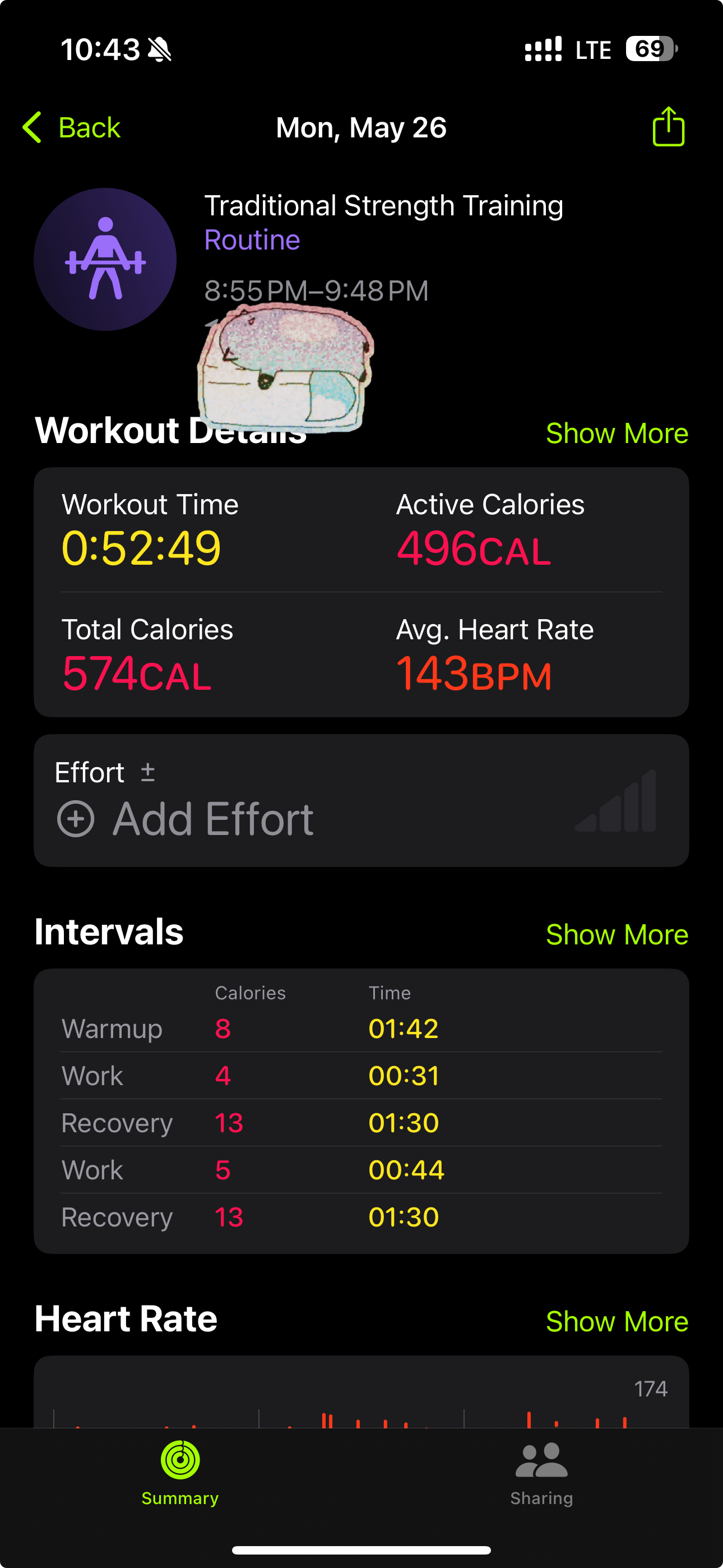Show more Workout Details
This screenshot has width=723, height=1568.
coord(617,433)
